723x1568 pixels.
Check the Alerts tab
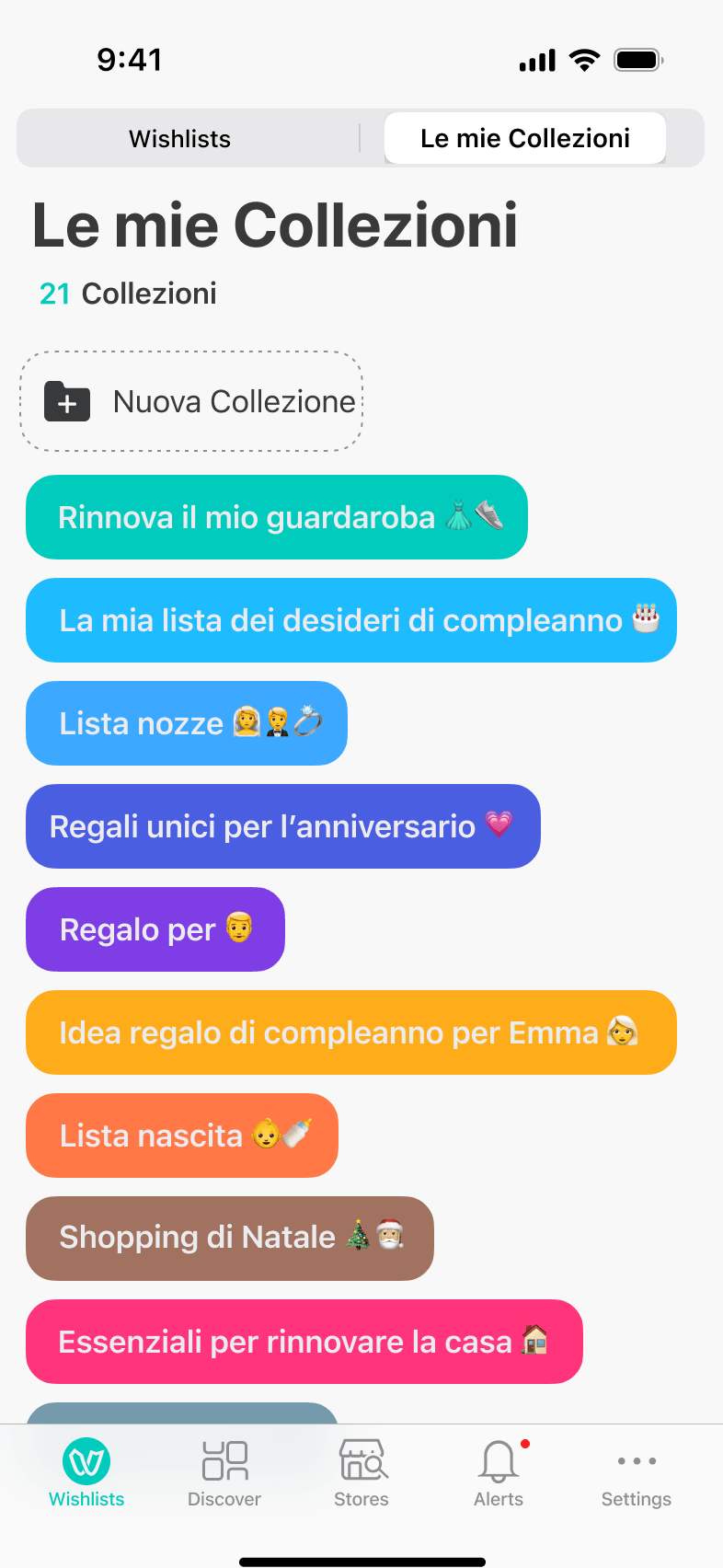pyautogui.click(x=499, y=1473)
